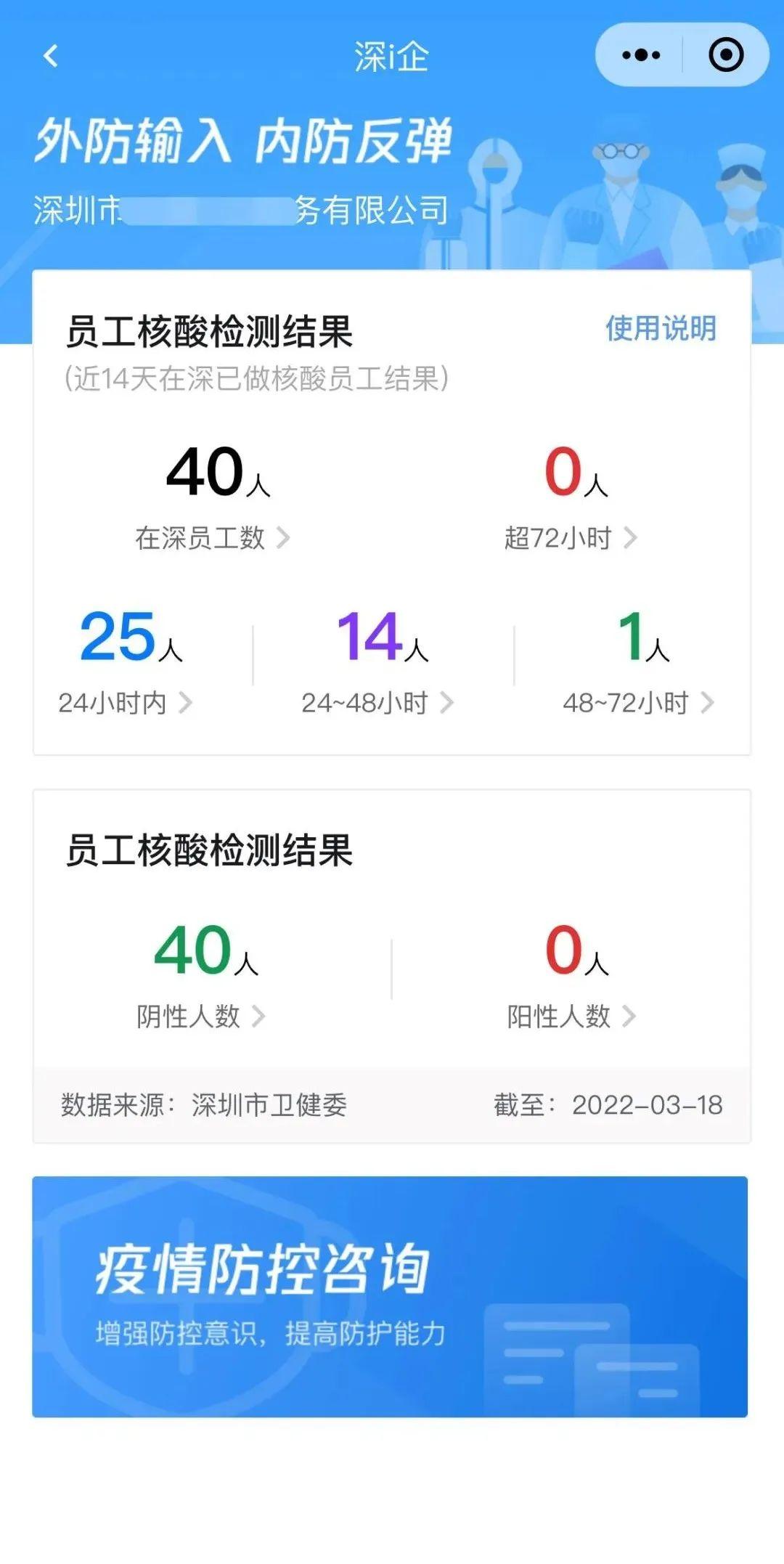View employees tested 24~48小时

(377, 702)
